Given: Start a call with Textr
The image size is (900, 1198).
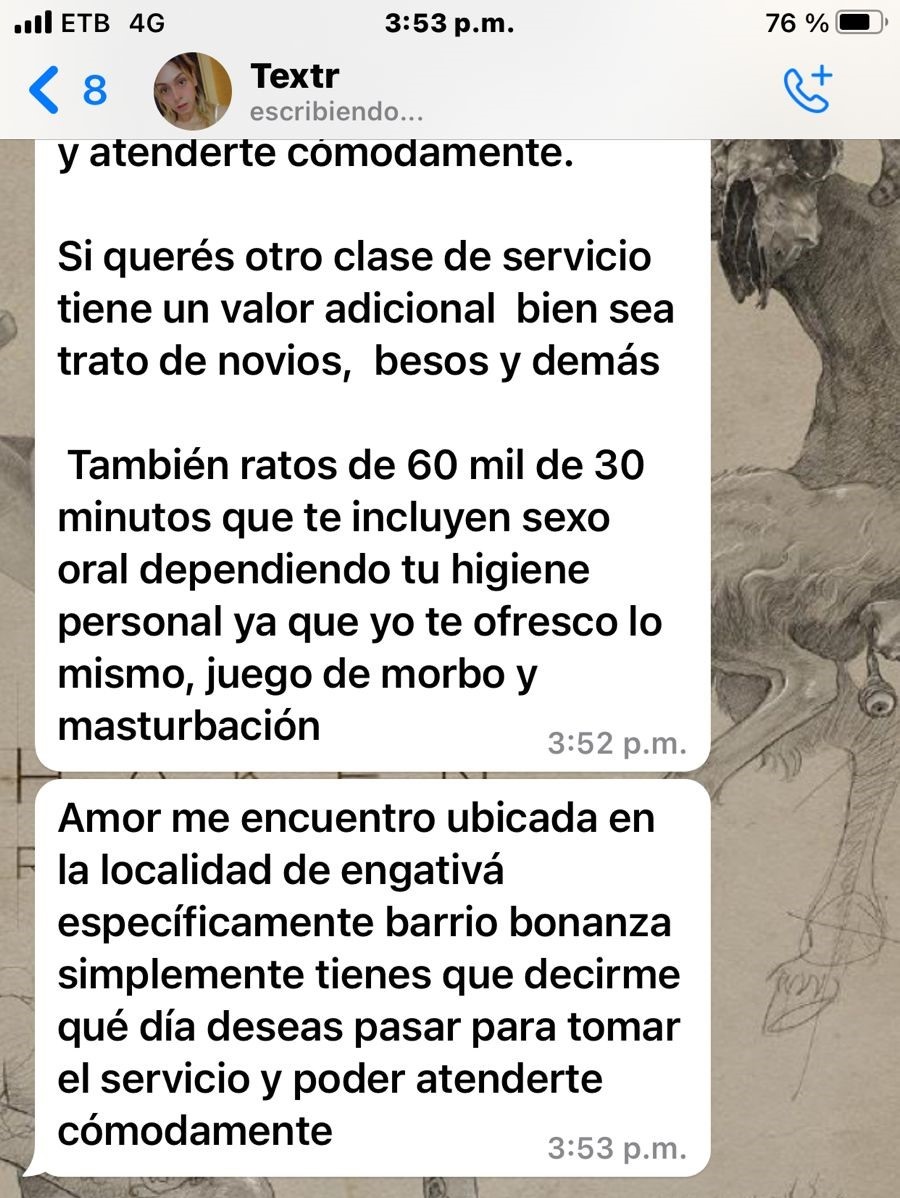Looking at the screenshot, I should 807,89.
